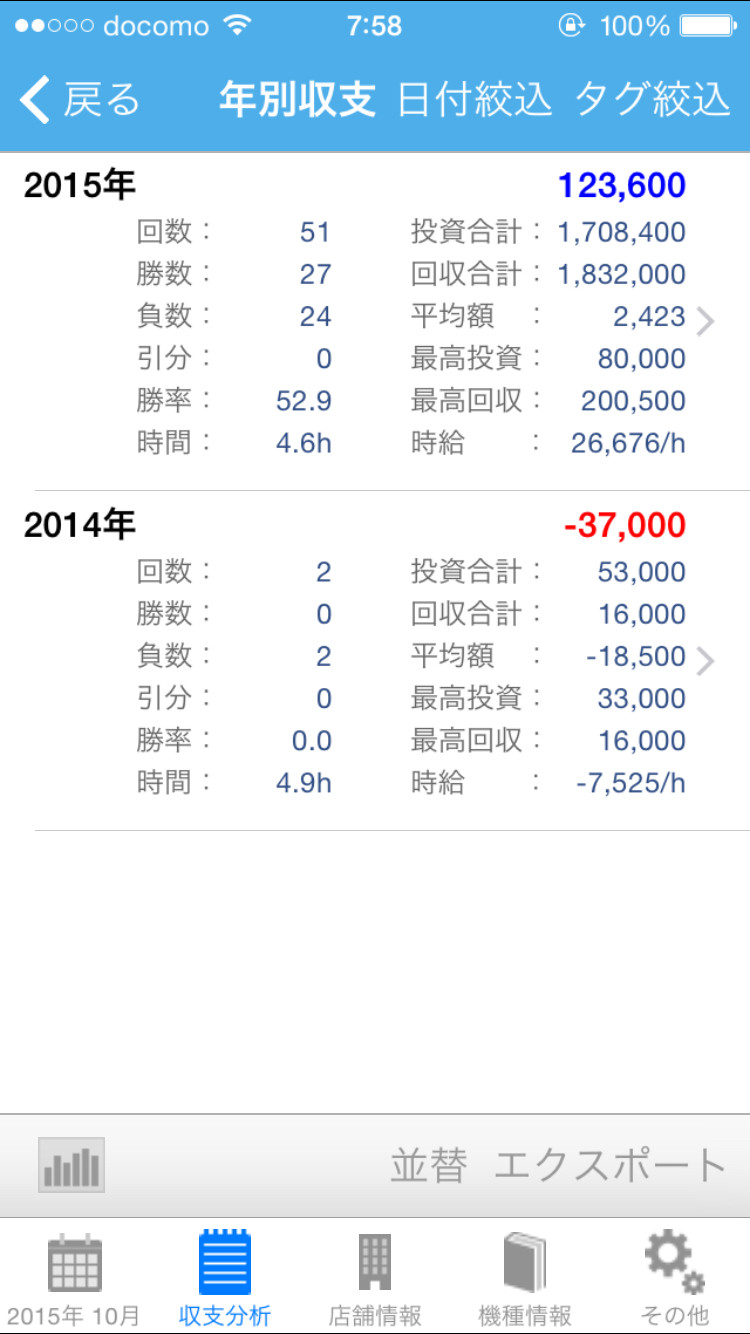Open the 2014年 yearly details
Screen dimensions: 750x1334
pyautogui.click(x=375, y=661)
